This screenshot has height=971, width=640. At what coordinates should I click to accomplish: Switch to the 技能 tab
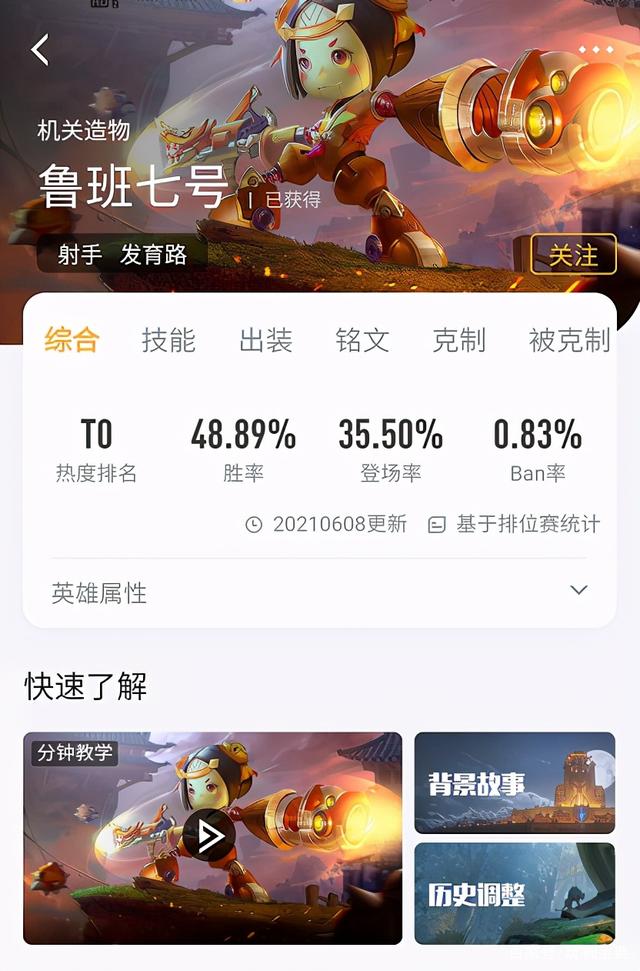tap(168, 340)
